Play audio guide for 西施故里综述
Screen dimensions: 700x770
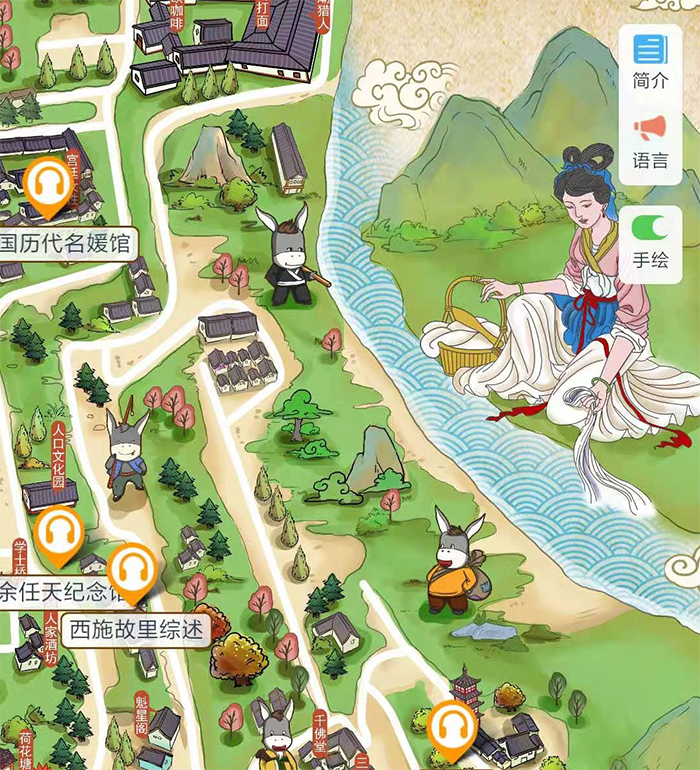[131, 570]
